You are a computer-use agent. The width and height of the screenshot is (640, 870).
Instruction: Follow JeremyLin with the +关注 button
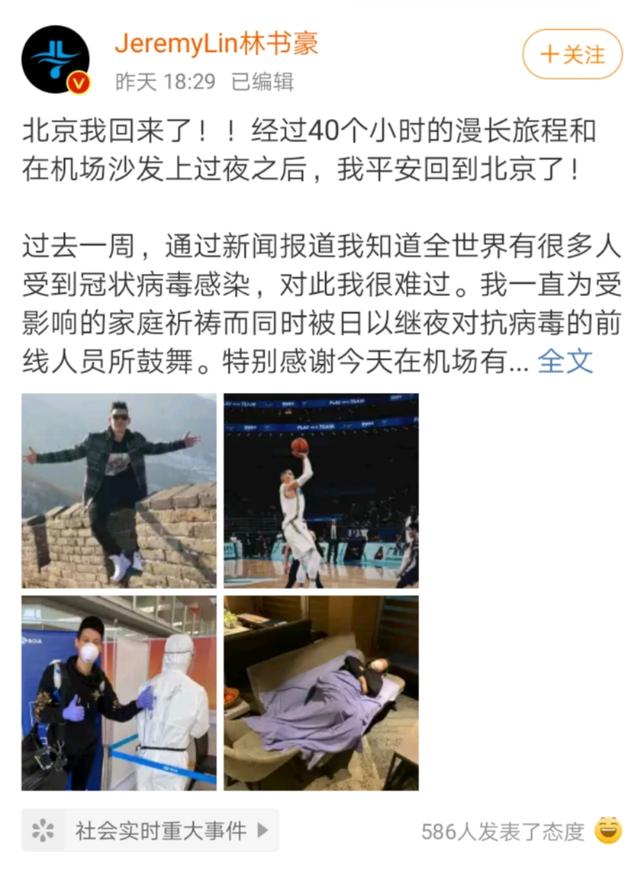572,54
